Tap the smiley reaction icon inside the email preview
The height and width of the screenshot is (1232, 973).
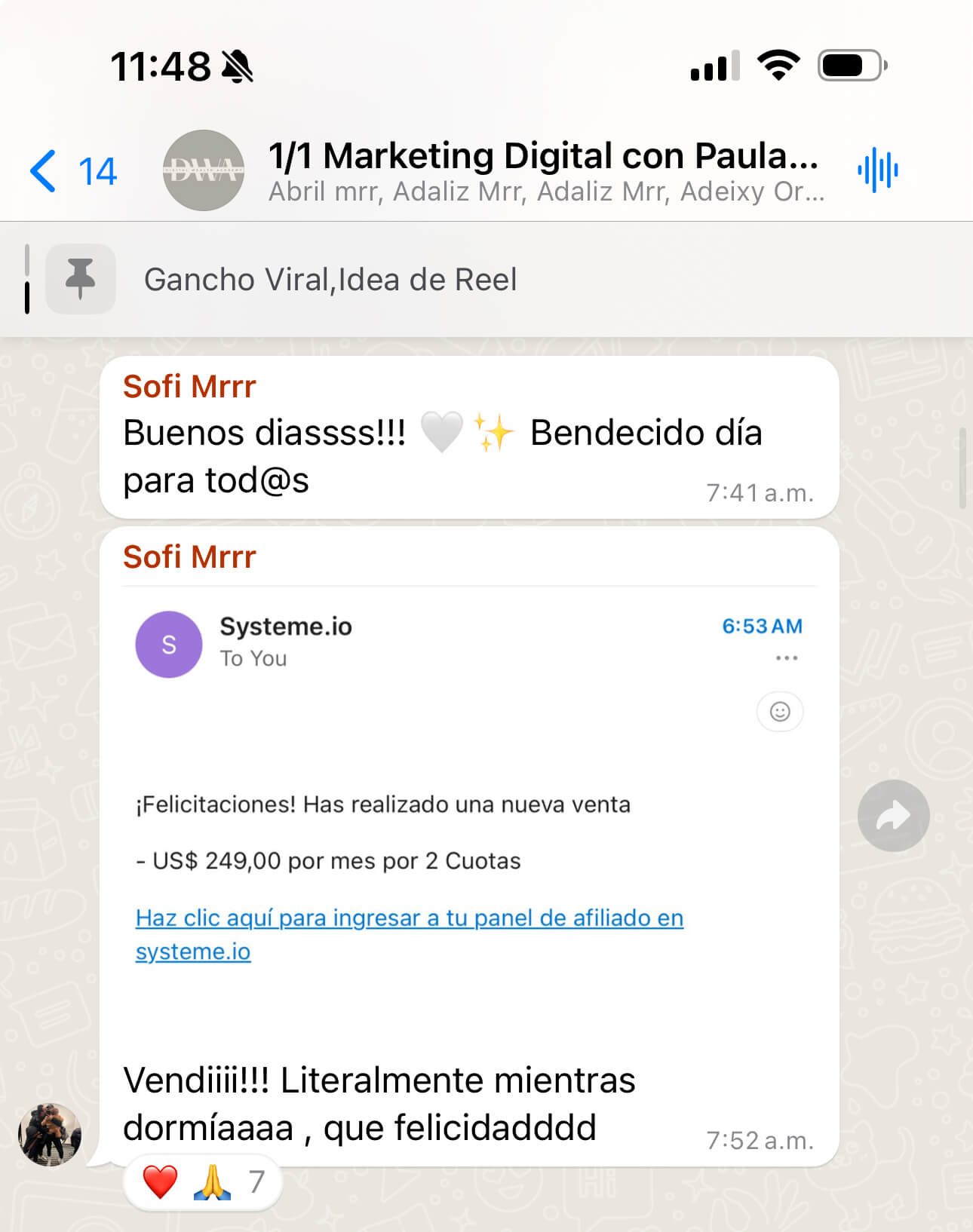point(780,711)
